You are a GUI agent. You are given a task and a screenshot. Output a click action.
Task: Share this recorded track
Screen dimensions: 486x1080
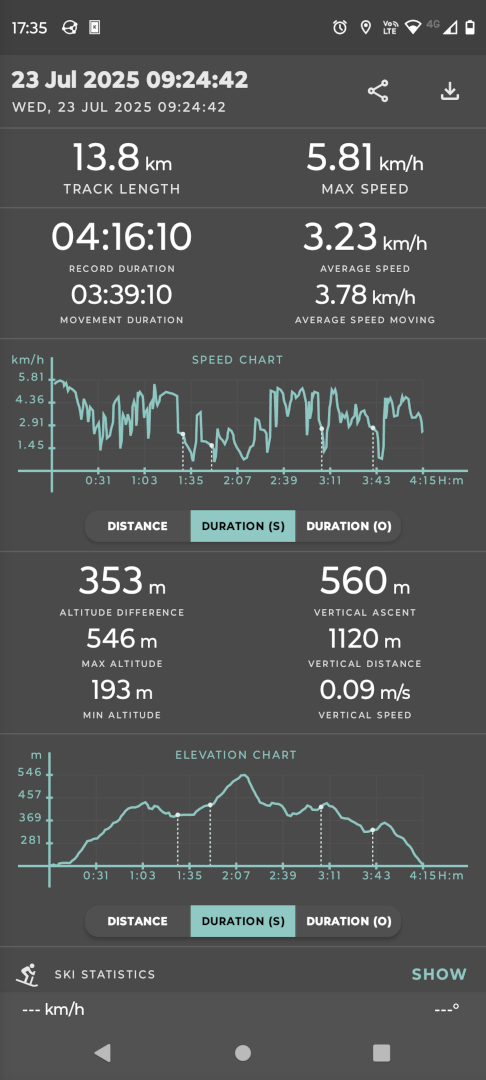pyautogui.click(x=377, y=91)
